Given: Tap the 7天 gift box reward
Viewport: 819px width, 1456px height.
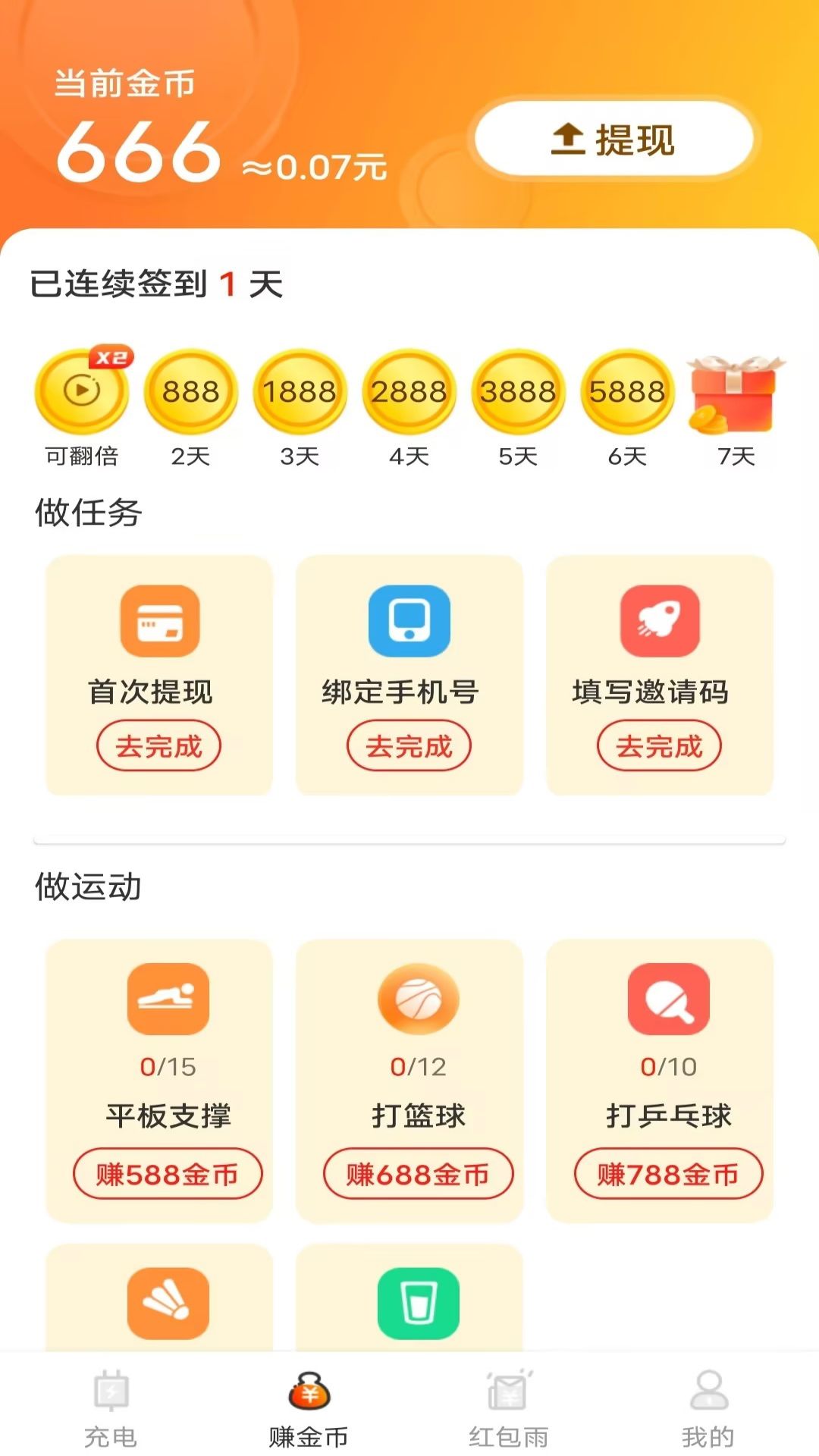Looking at the screenshot, I should (x=734, y=396).
